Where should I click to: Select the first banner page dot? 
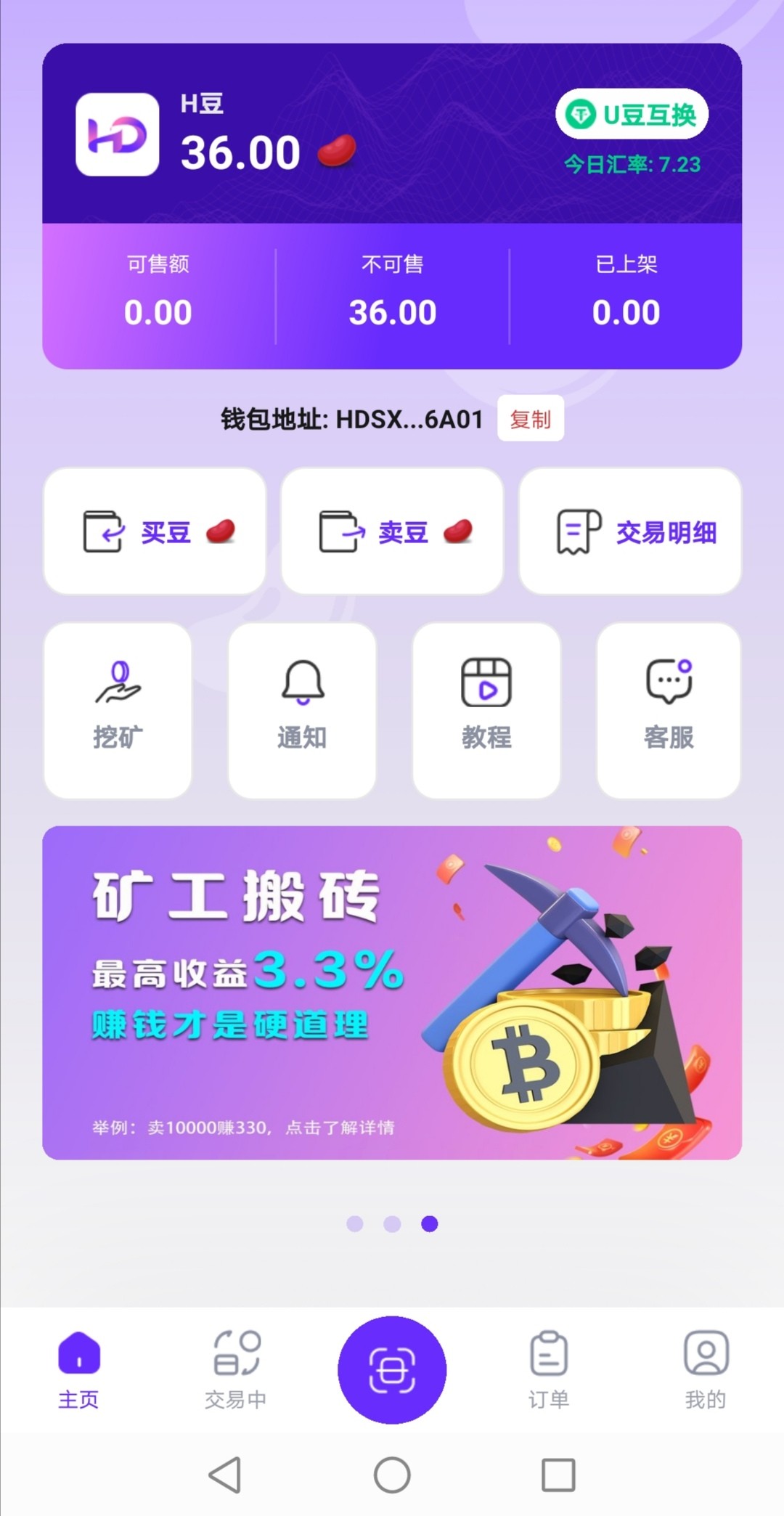tap(355, 1224)
